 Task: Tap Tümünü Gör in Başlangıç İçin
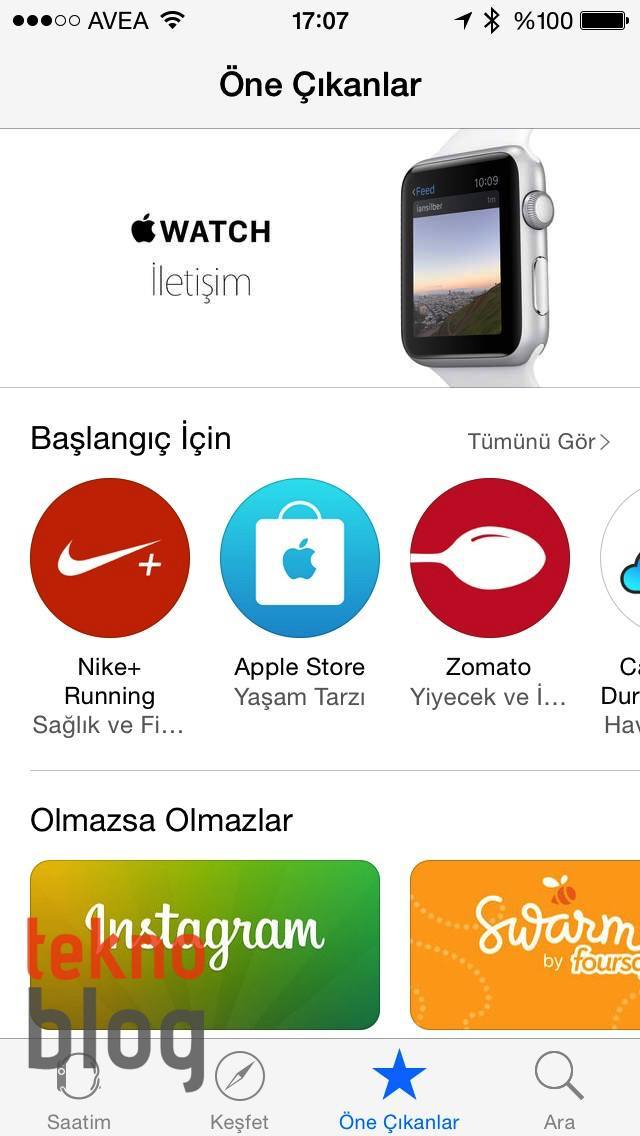[538, 441]
